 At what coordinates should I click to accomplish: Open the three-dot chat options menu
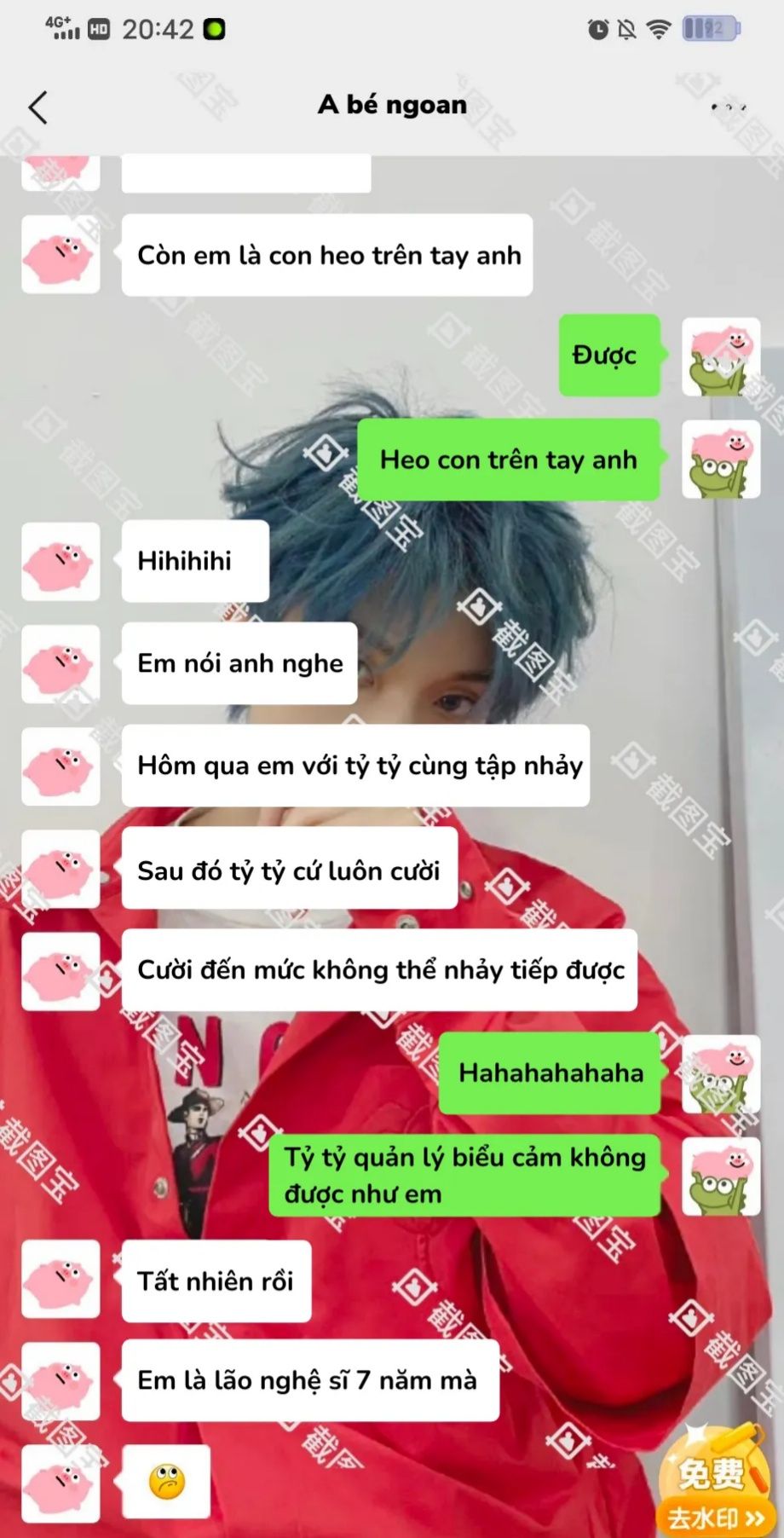[729, 107]
